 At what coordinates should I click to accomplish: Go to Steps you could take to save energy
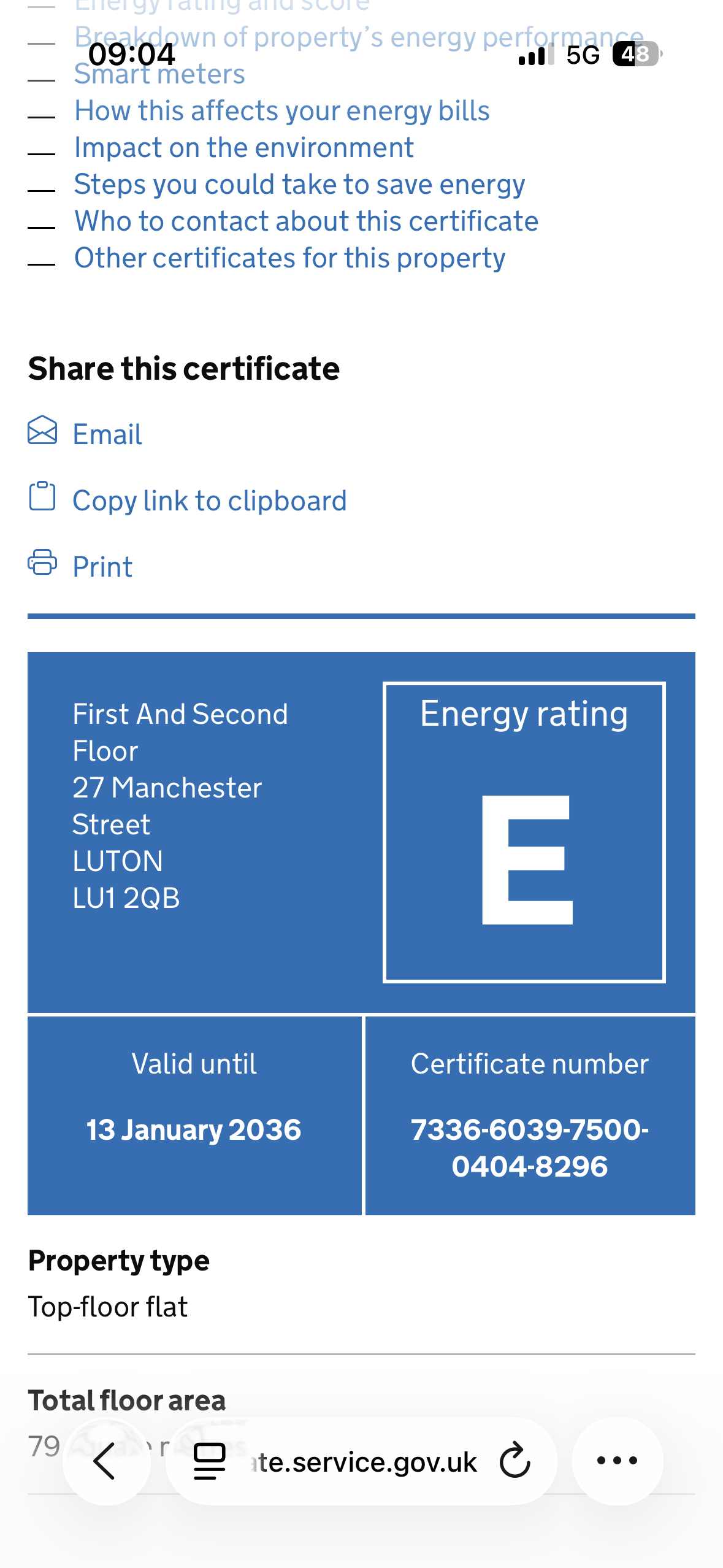[299, 185]
